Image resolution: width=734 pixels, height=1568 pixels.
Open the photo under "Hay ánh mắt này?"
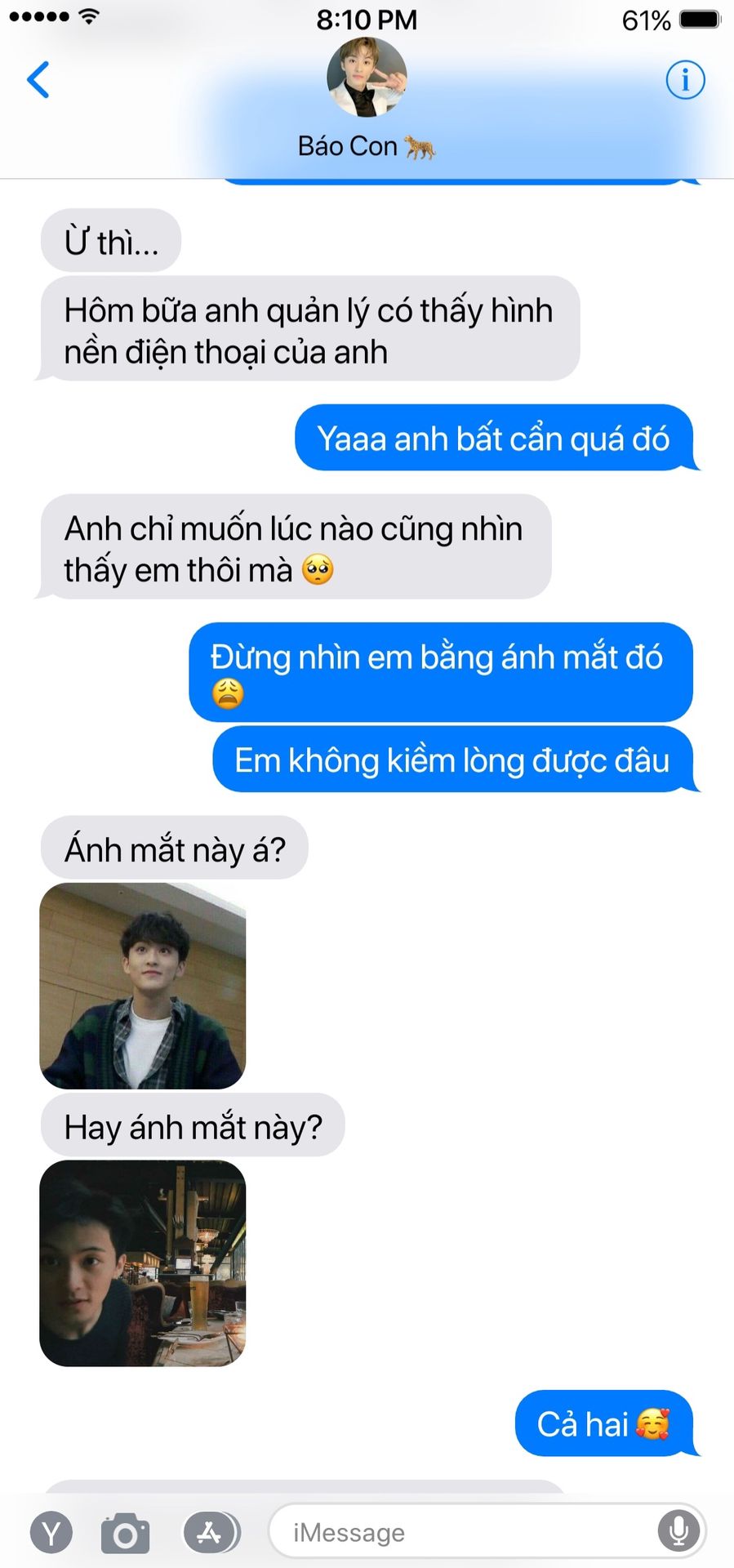tap(143, 1263)
